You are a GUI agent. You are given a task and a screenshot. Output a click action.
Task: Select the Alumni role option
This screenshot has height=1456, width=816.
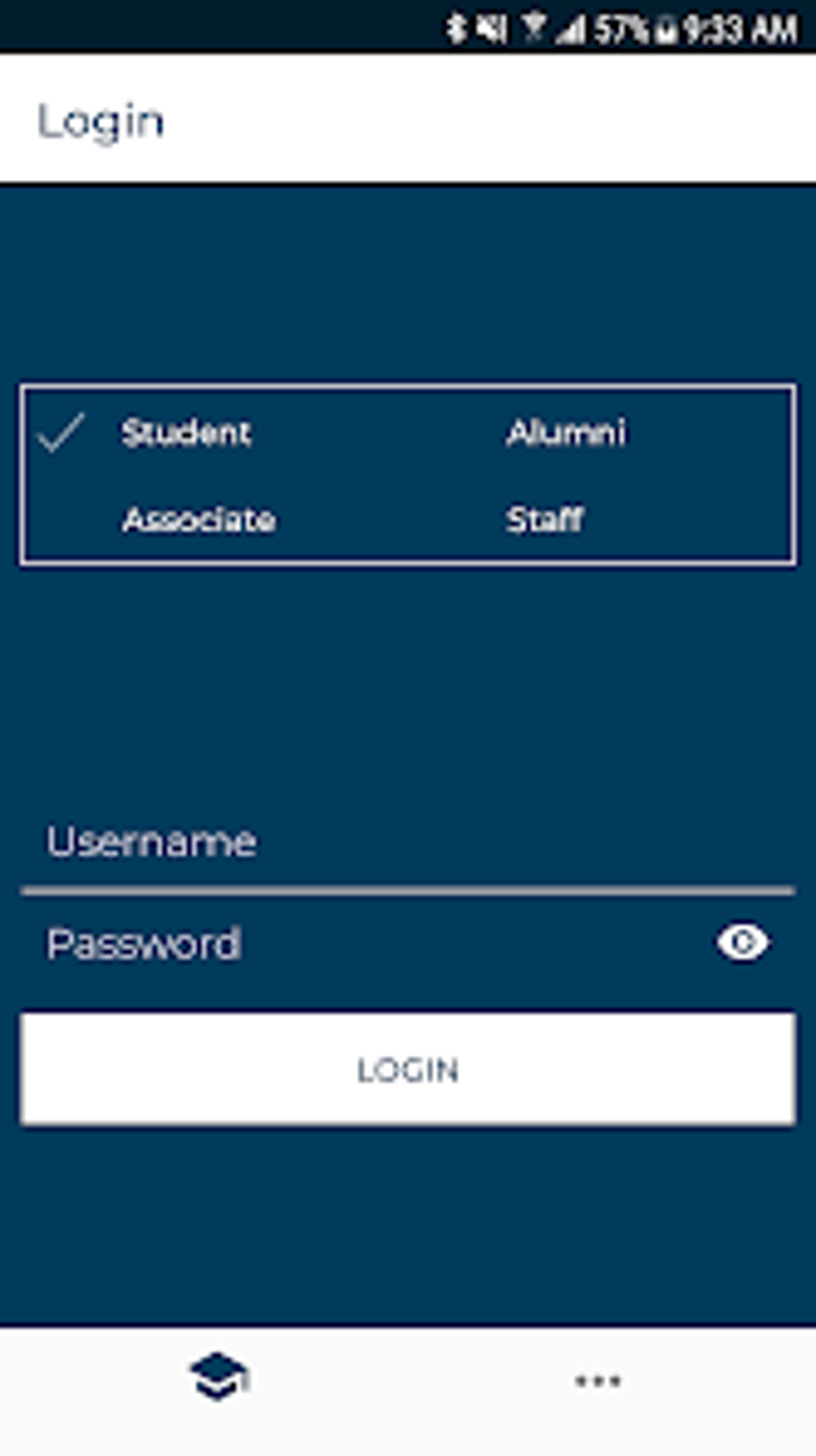pyautogui.click(x=569, y=434)
